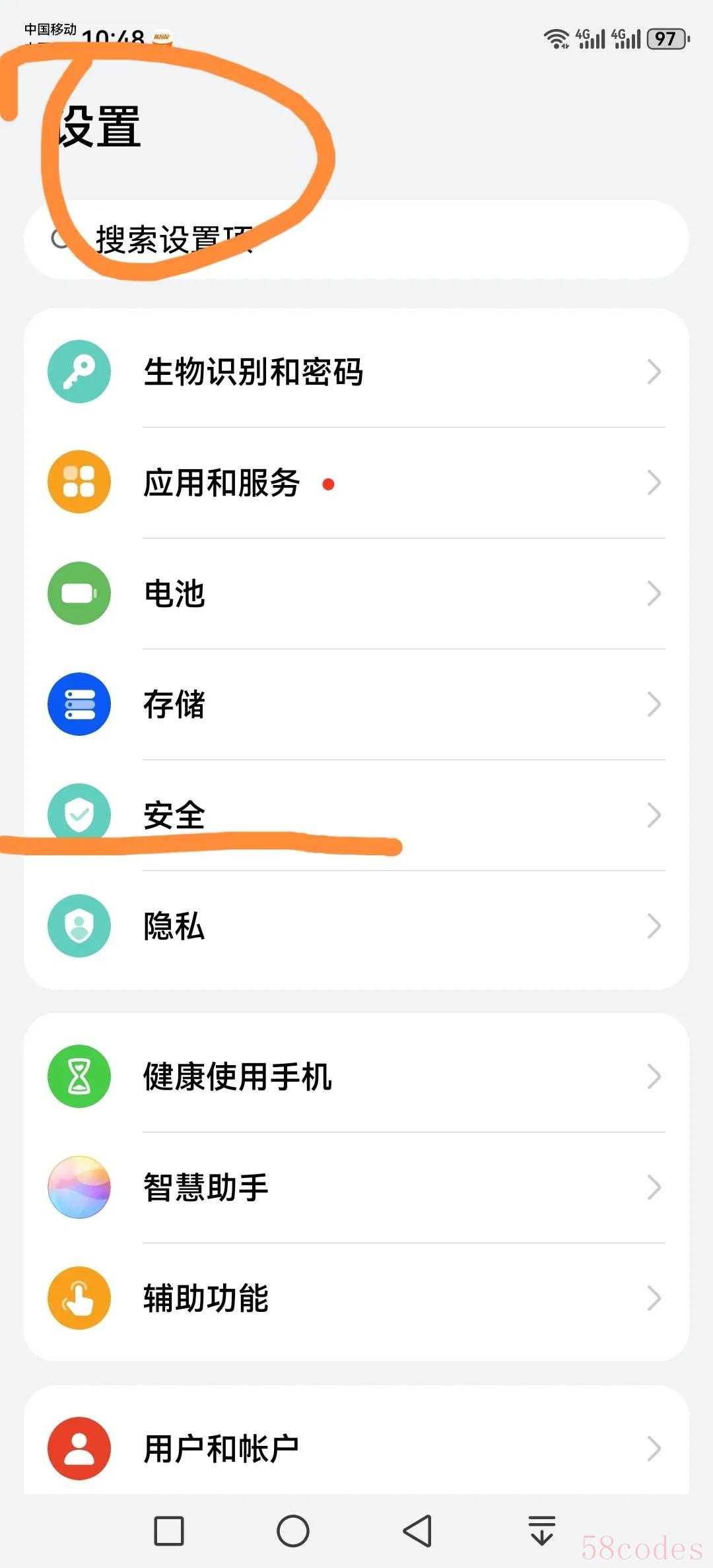Go to the home screen
The height and width of the screenshot is (1568, 713).
[x=293, y=1530]
